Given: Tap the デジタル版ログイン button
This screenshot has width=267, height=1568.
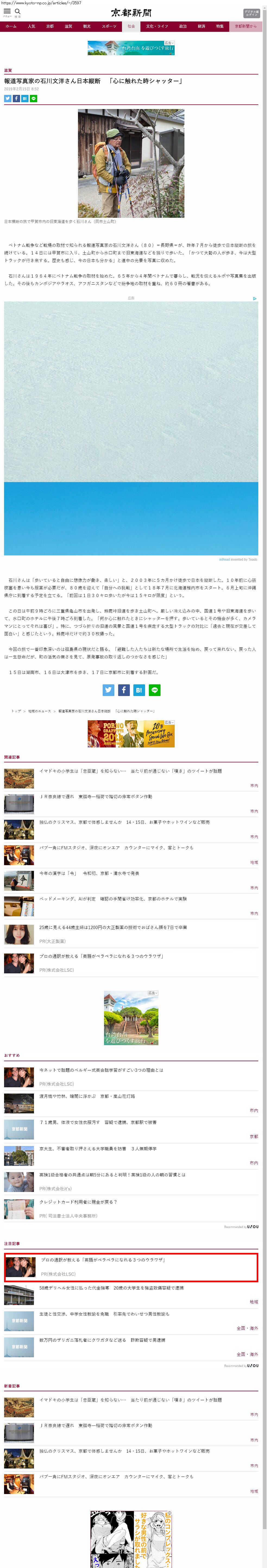Looking at the screenshot, I should pos(251,13).
